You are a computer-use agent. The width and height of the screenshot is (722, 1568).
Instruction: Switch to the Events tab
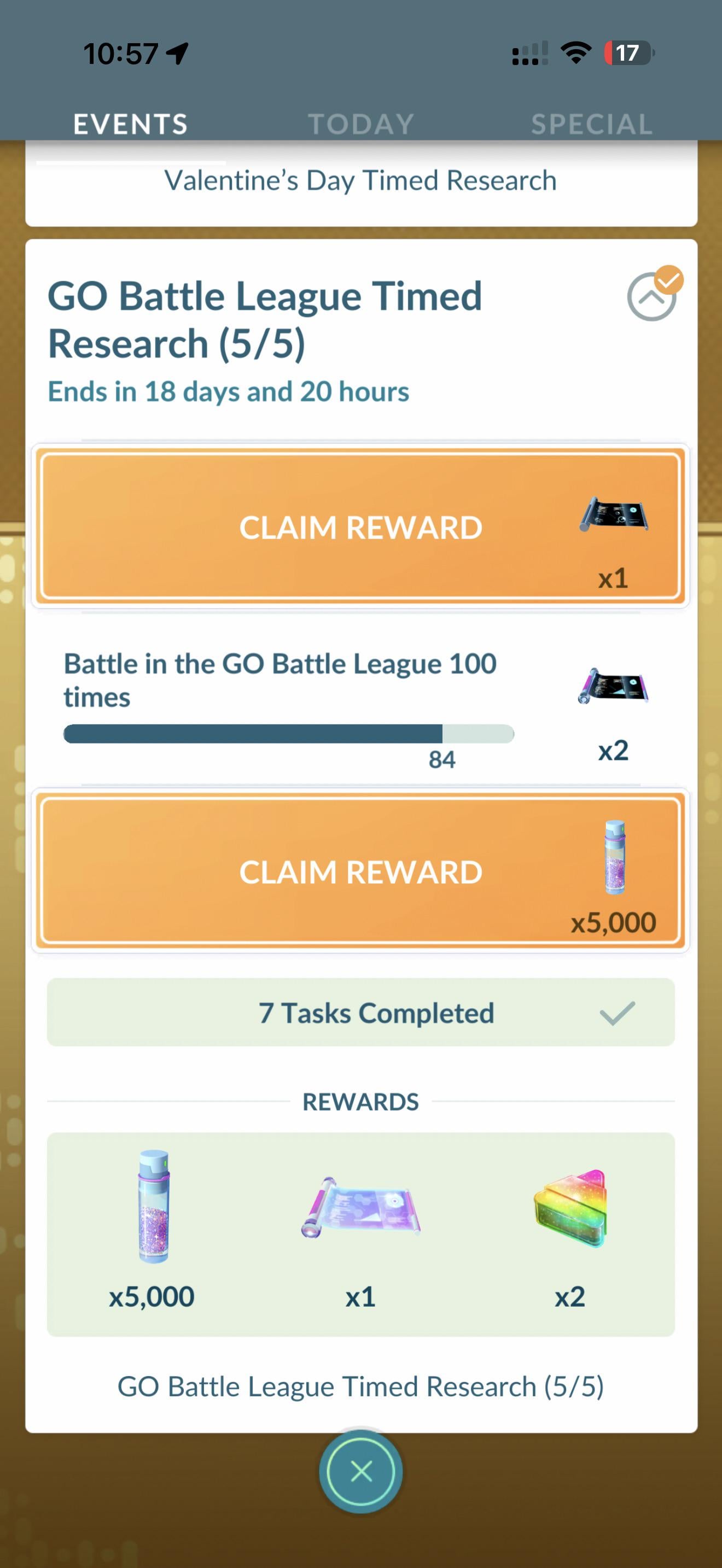(130, 124)
